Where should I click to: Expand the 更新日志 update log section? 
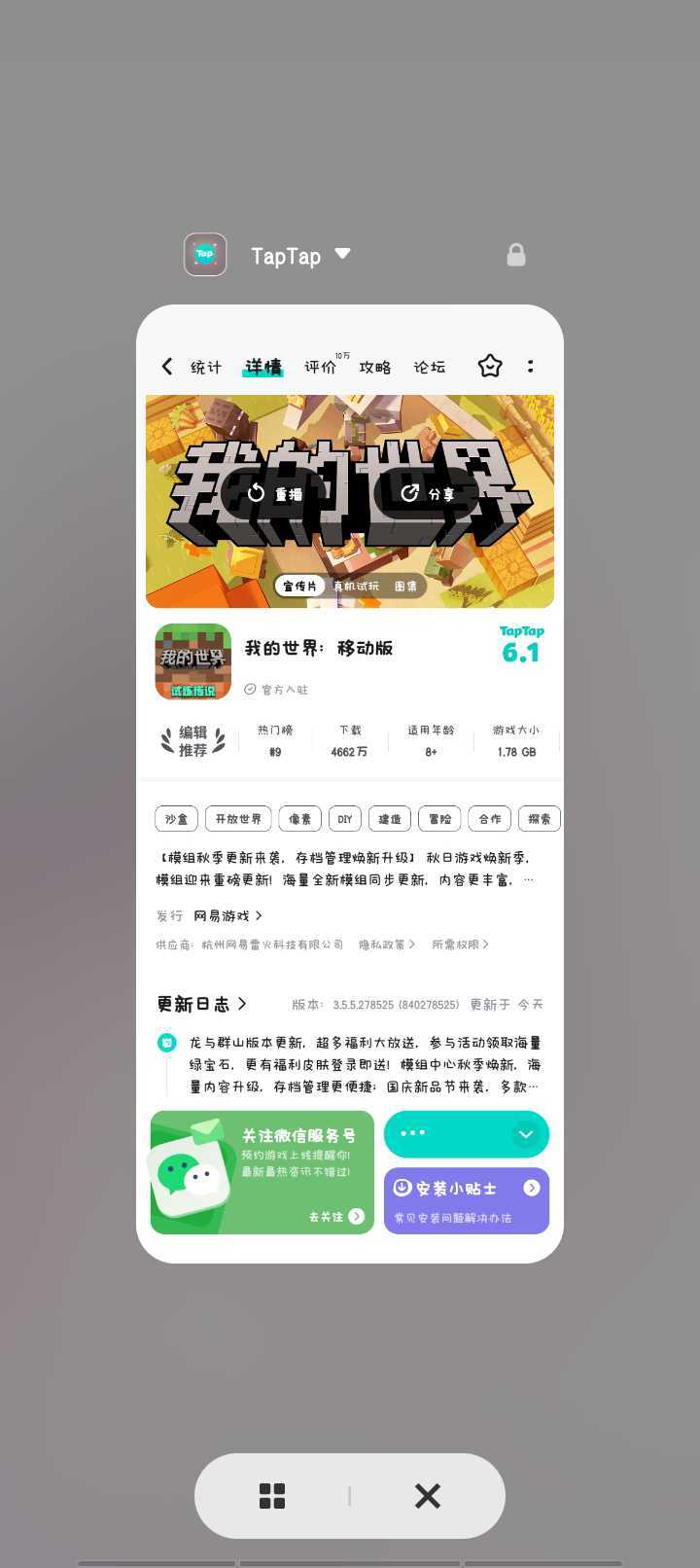(x=199, y=1005)
